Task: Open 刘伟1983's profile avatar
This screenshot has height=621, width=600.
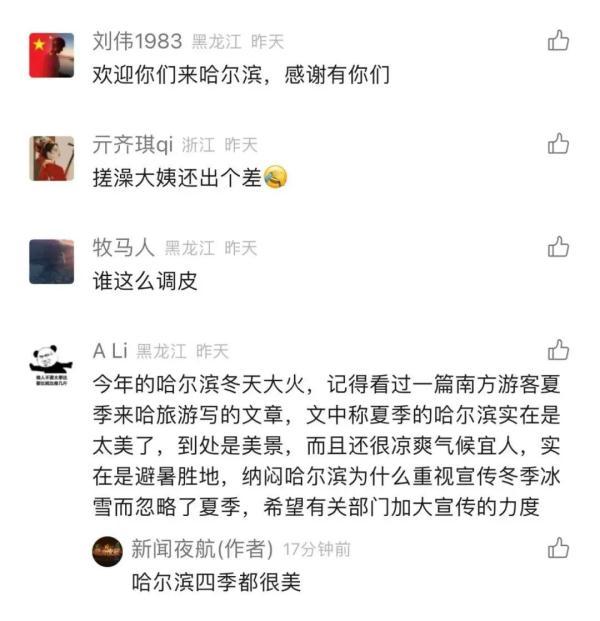Action: 51,56
